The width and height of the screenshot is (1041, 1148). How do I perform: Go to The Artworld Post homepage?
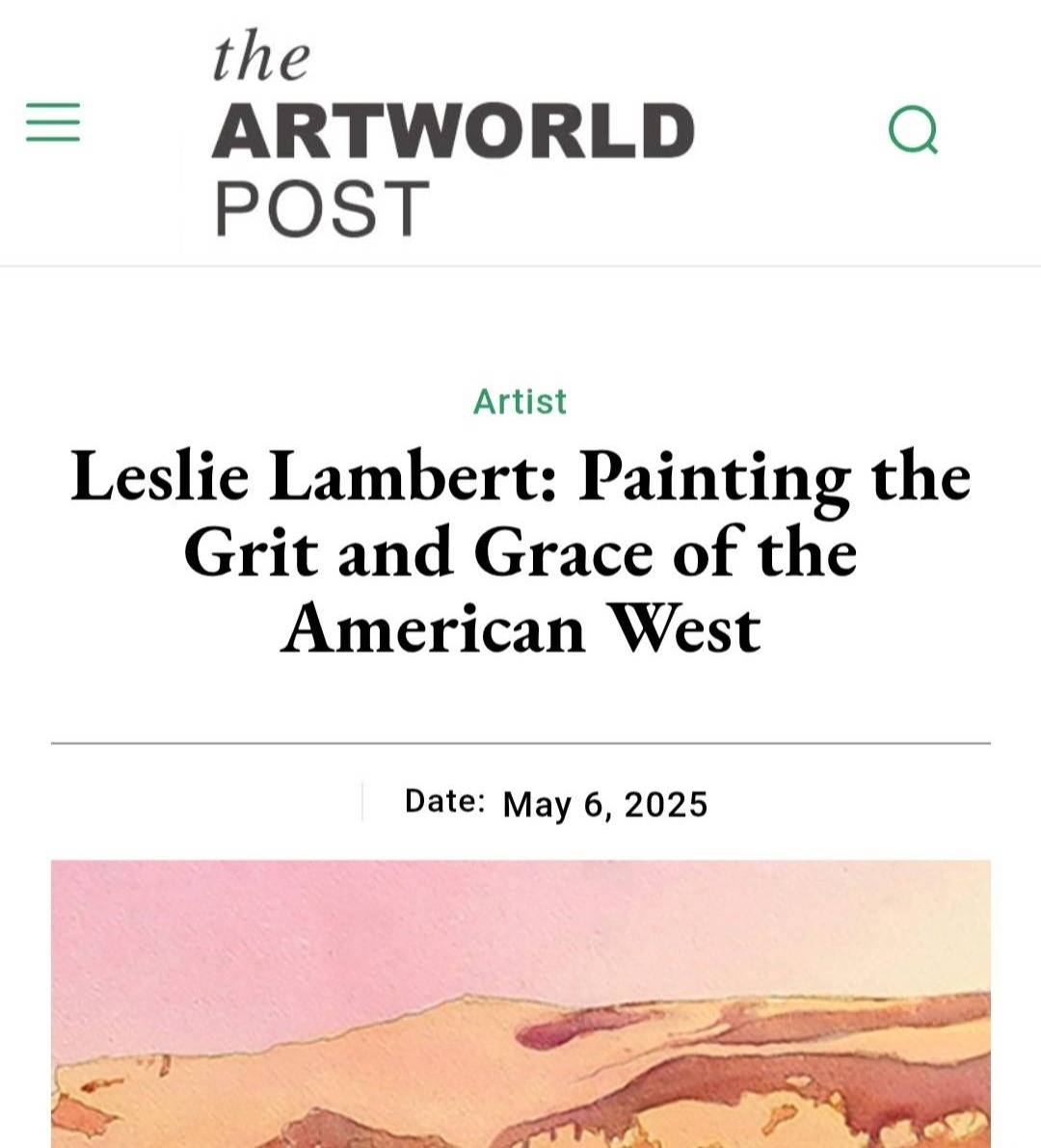[453, 135]
